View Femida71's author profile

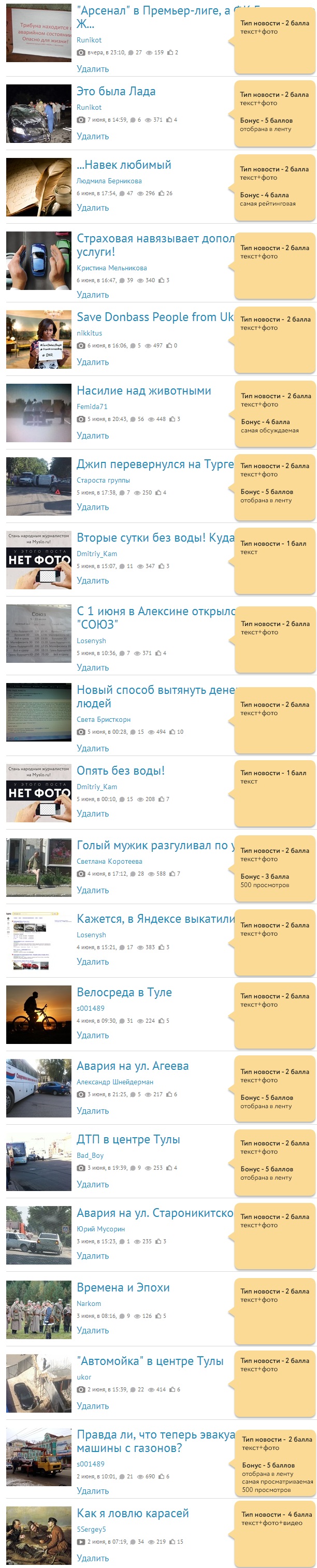[x=92, y=406]
